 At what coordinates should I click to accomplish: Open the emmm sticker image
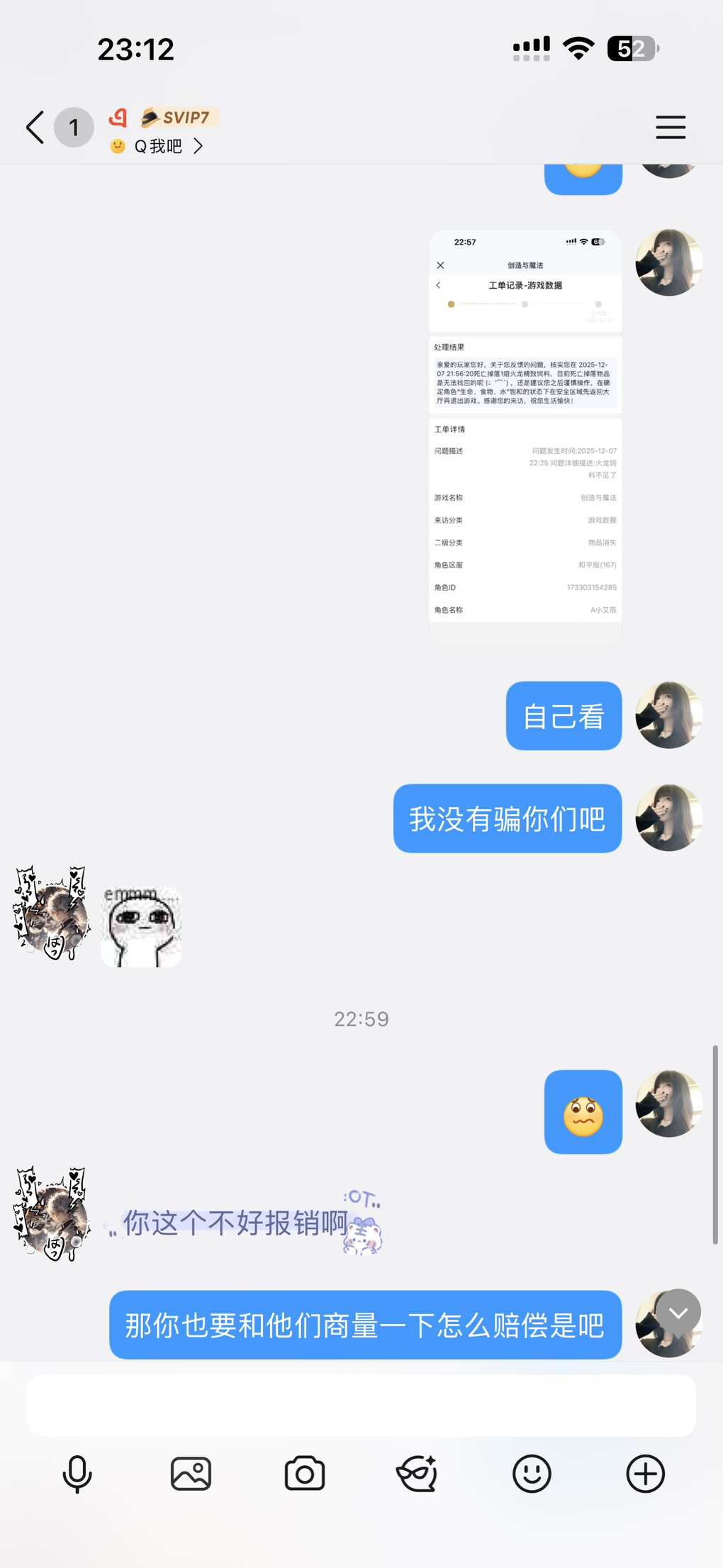pyautogui.click(x=141, y=927)
